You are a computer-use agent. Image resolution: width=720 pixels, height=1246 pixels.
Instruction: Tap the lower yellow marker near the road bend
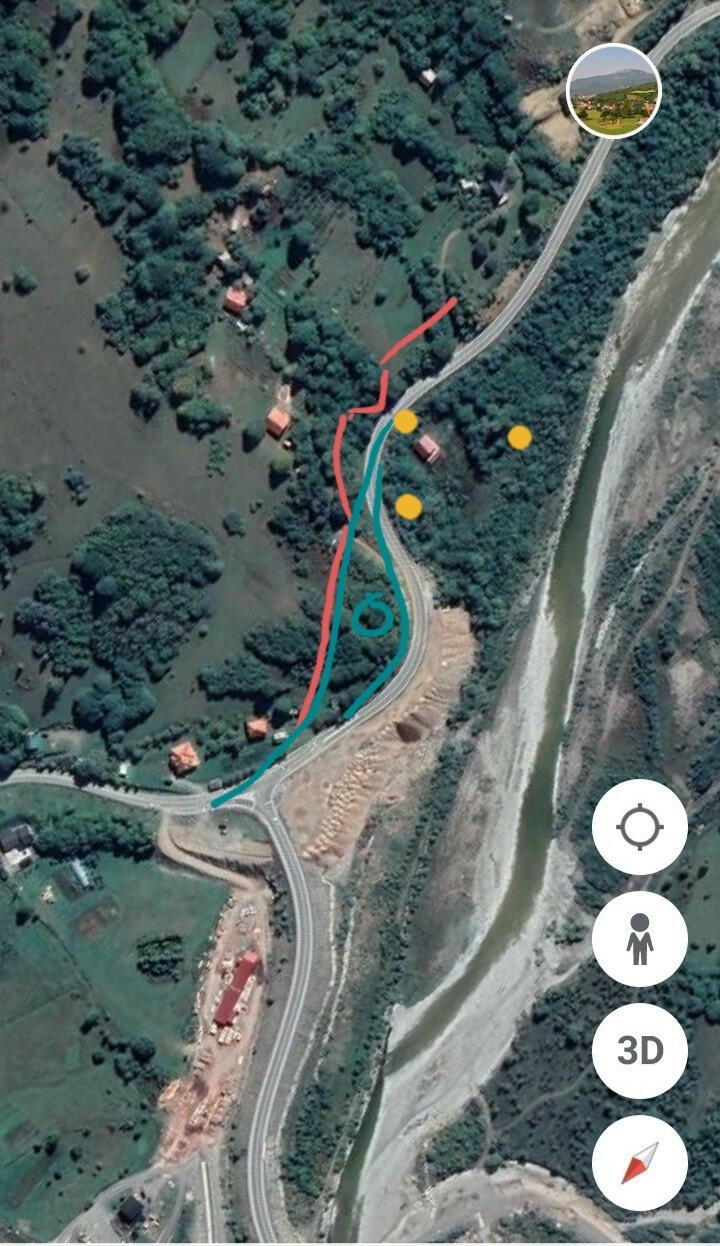pyautogui.click(x=406, y=508)
